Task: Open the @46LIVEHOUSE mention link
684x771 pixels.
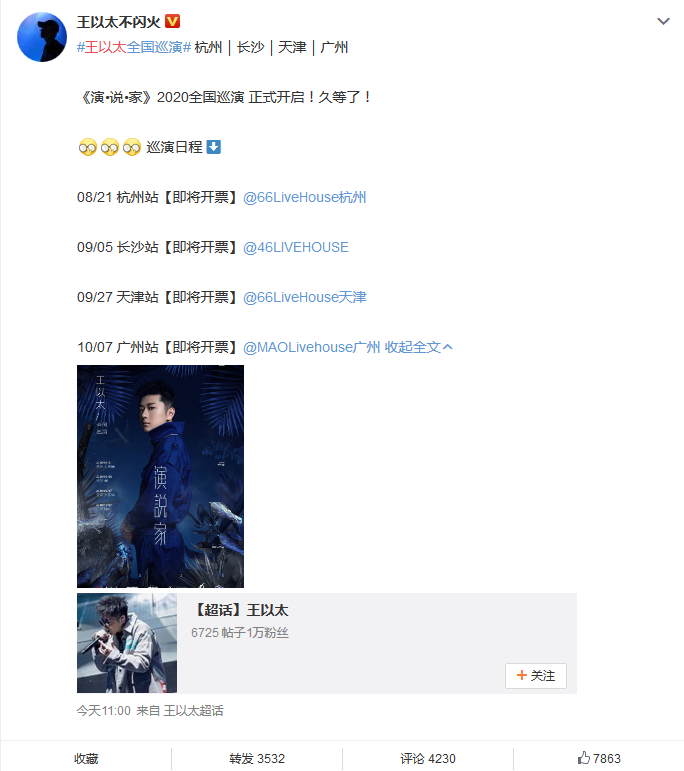Action: [x=296, y=247]
